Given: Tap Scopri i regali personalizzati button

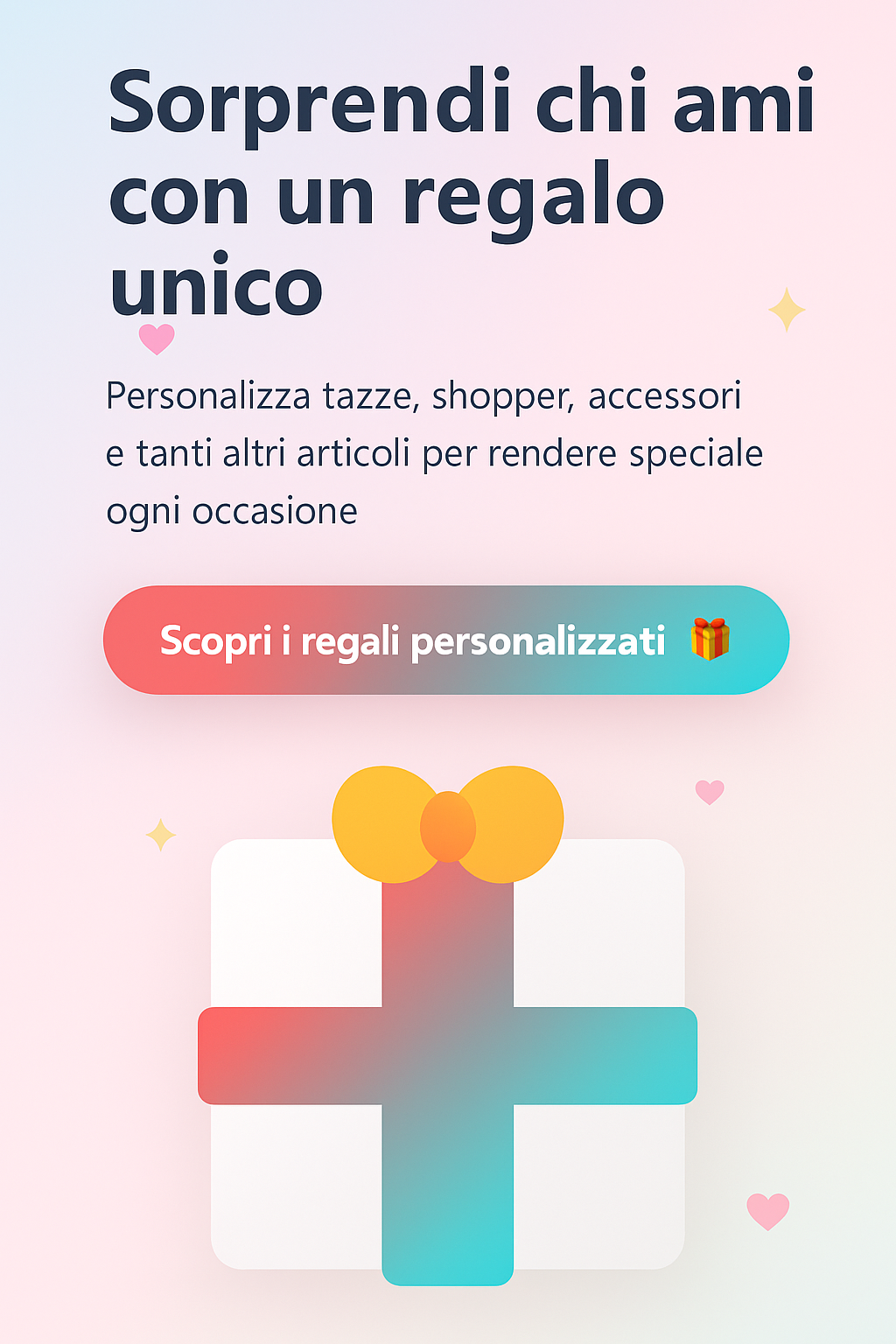Looking at the screenshot, I should click(x=446, y=640).
